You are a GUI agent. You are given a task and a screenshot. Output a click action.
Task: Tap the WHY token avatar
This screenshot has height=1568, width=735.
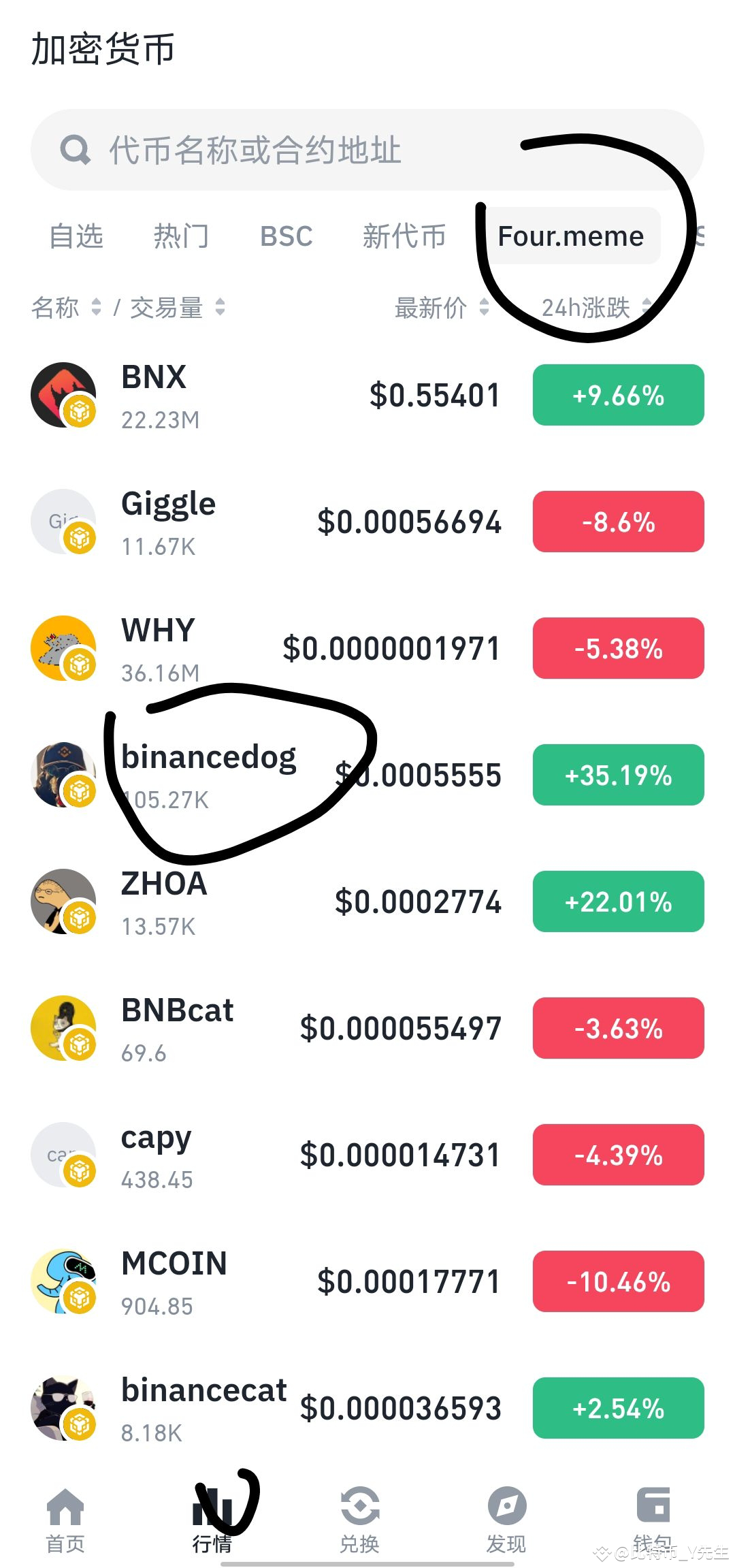(63, 648)
